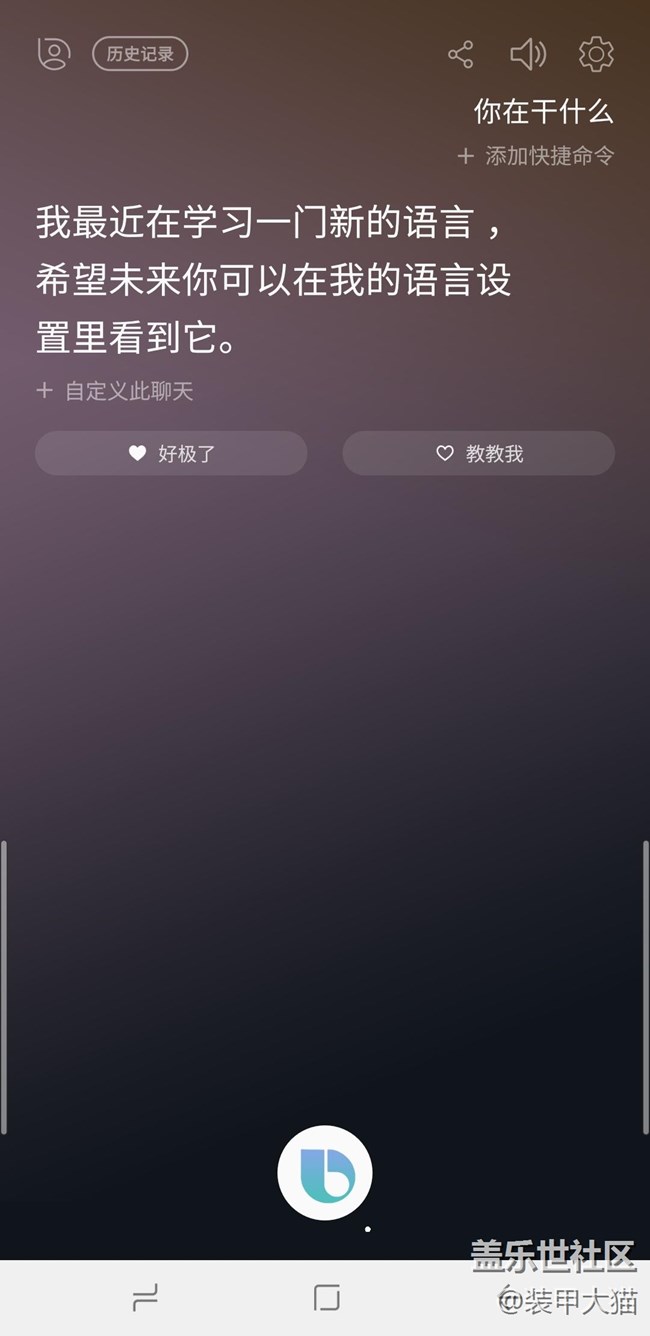The height and width of the screenshot is (1336, 650).
Task: Share this Bixby conversation
Action: [x=460, y=54]
